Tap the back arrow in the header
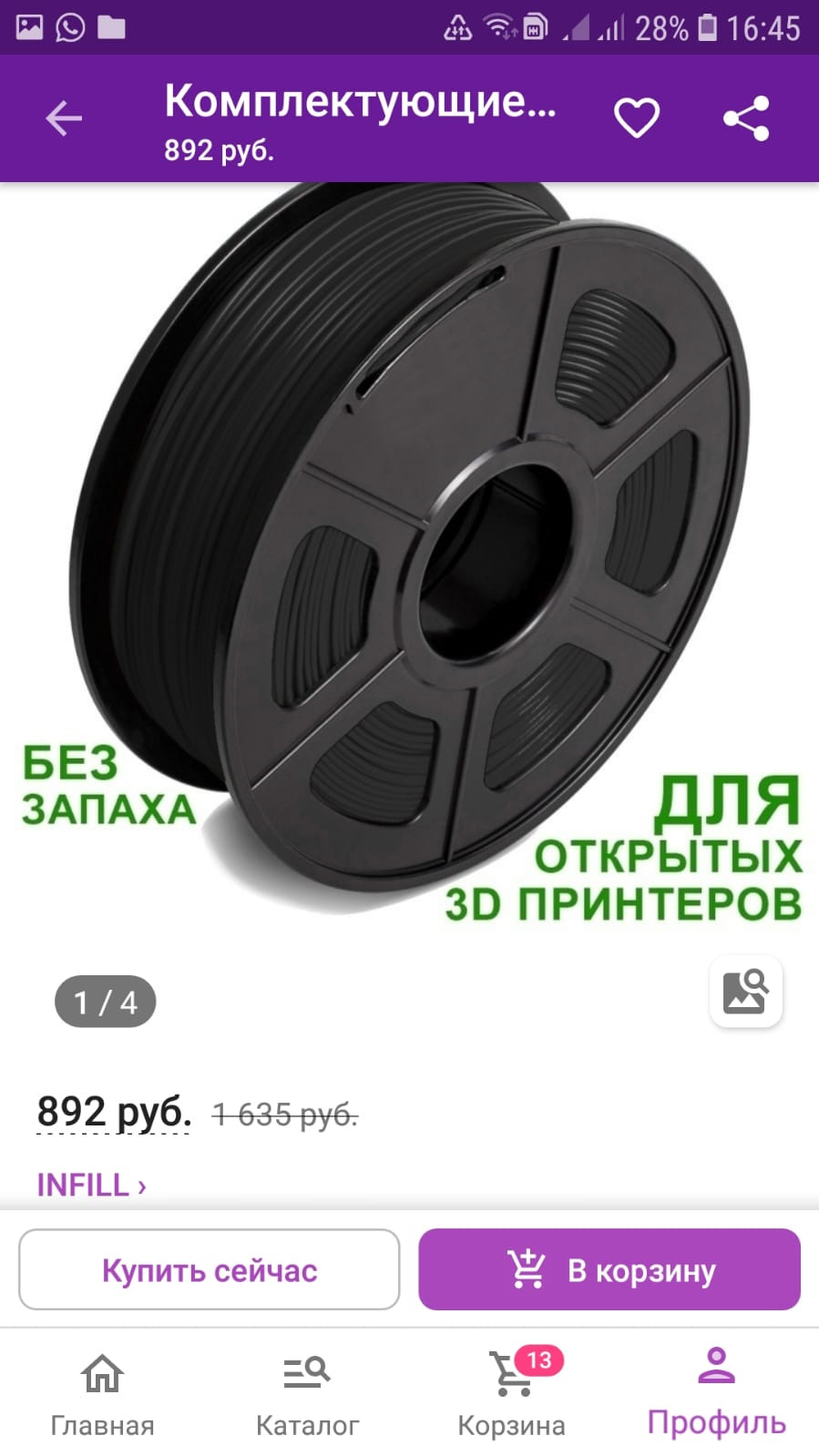 (x=63, y=117)
